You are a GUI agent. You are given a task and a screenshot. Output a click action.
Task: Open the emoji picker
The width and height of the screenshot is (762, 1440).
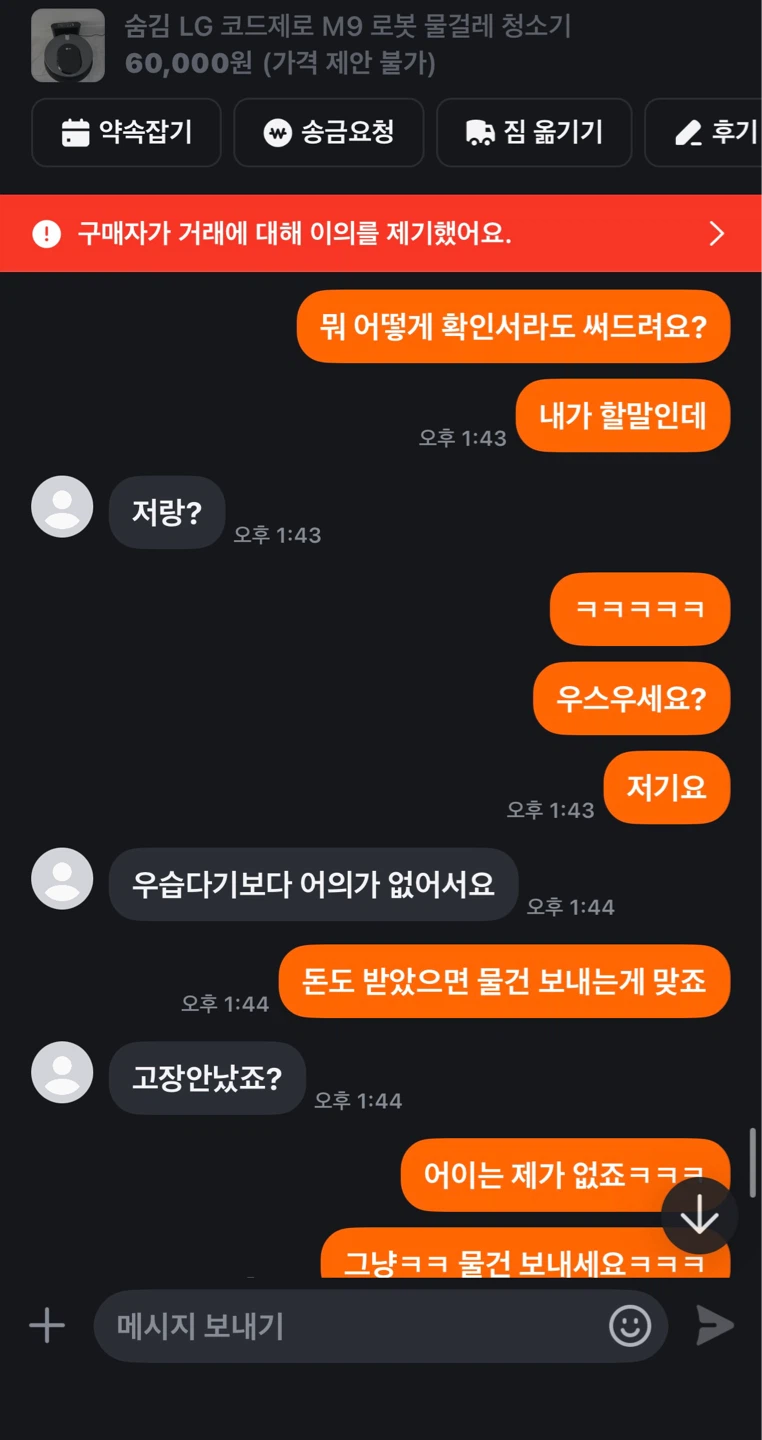click(x=630, y=1326)
